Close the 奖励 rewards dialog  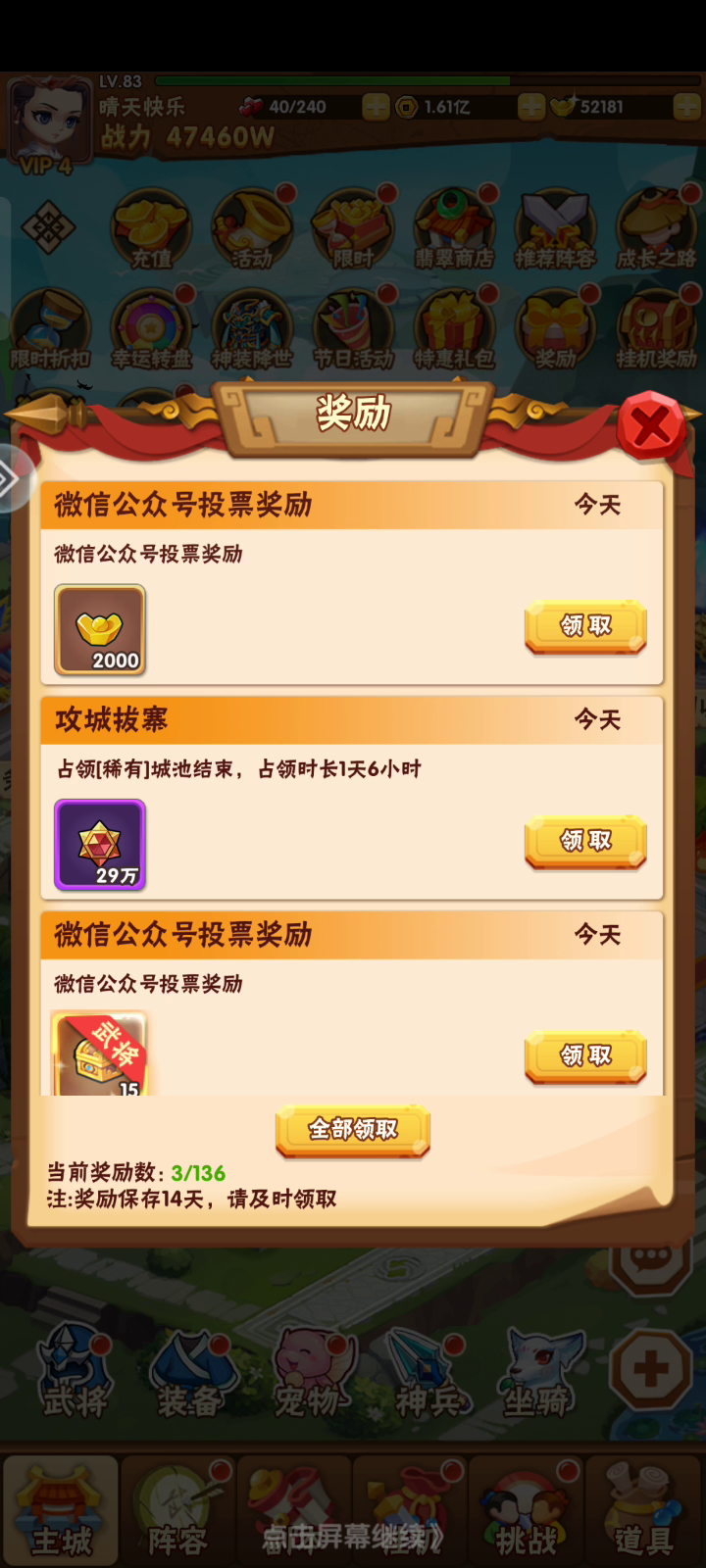[651, 426]
